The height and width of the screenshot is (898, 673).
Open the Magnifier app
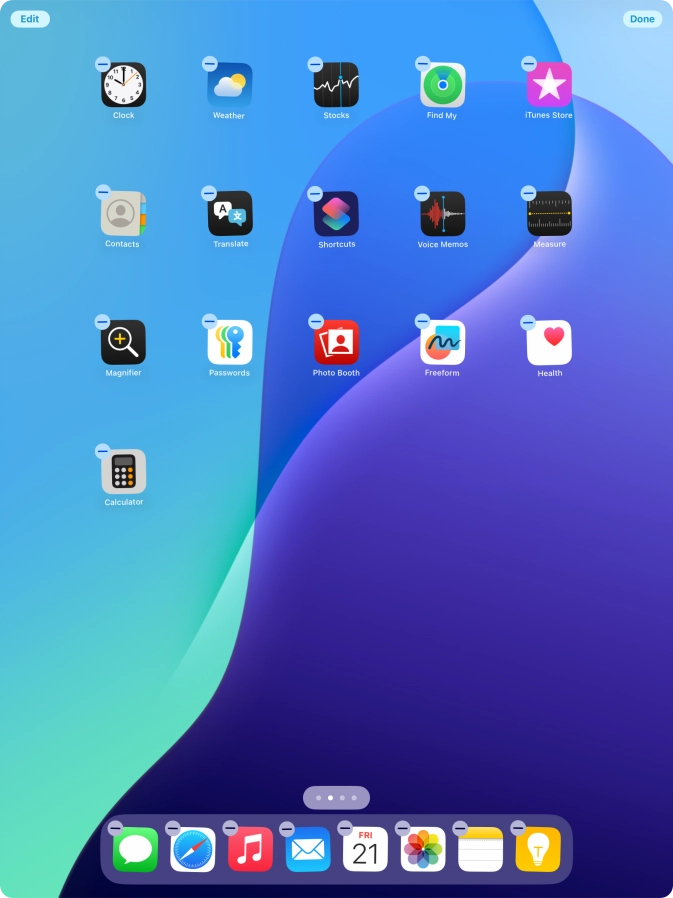(x=123, y=343)
